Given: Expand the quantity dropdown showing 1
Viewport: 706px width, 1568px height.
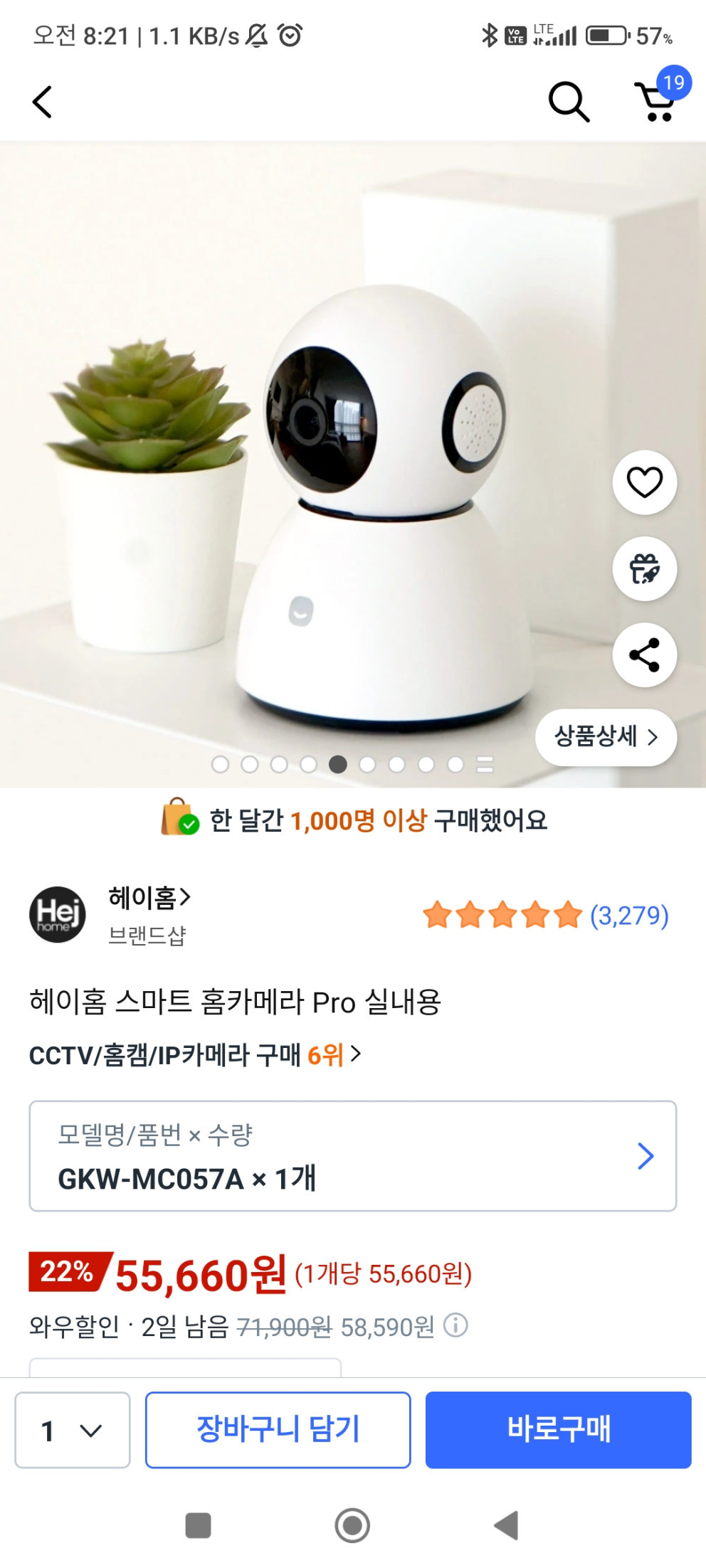Looking at the screenshot, I should (71, 1429).
